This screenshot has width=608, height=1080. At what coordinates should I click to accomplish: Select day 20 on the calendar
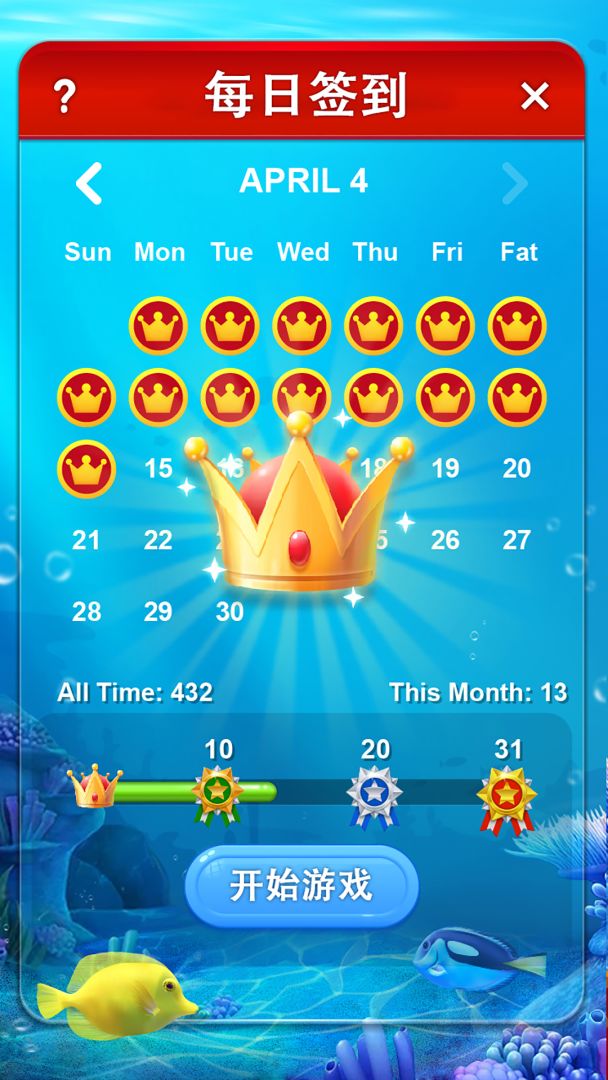pos(516,468)
